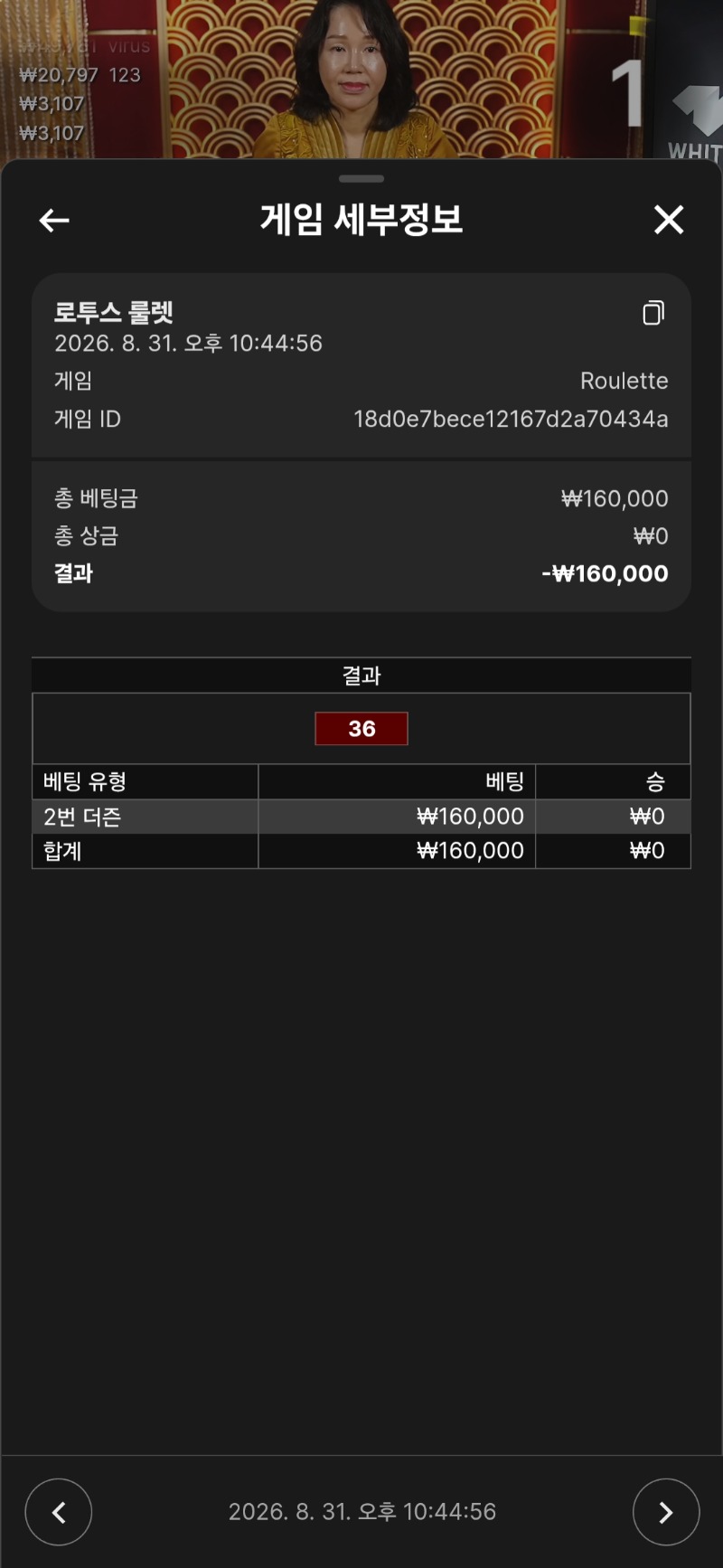Copy the game ID with the copy icon

coord(653,313)
